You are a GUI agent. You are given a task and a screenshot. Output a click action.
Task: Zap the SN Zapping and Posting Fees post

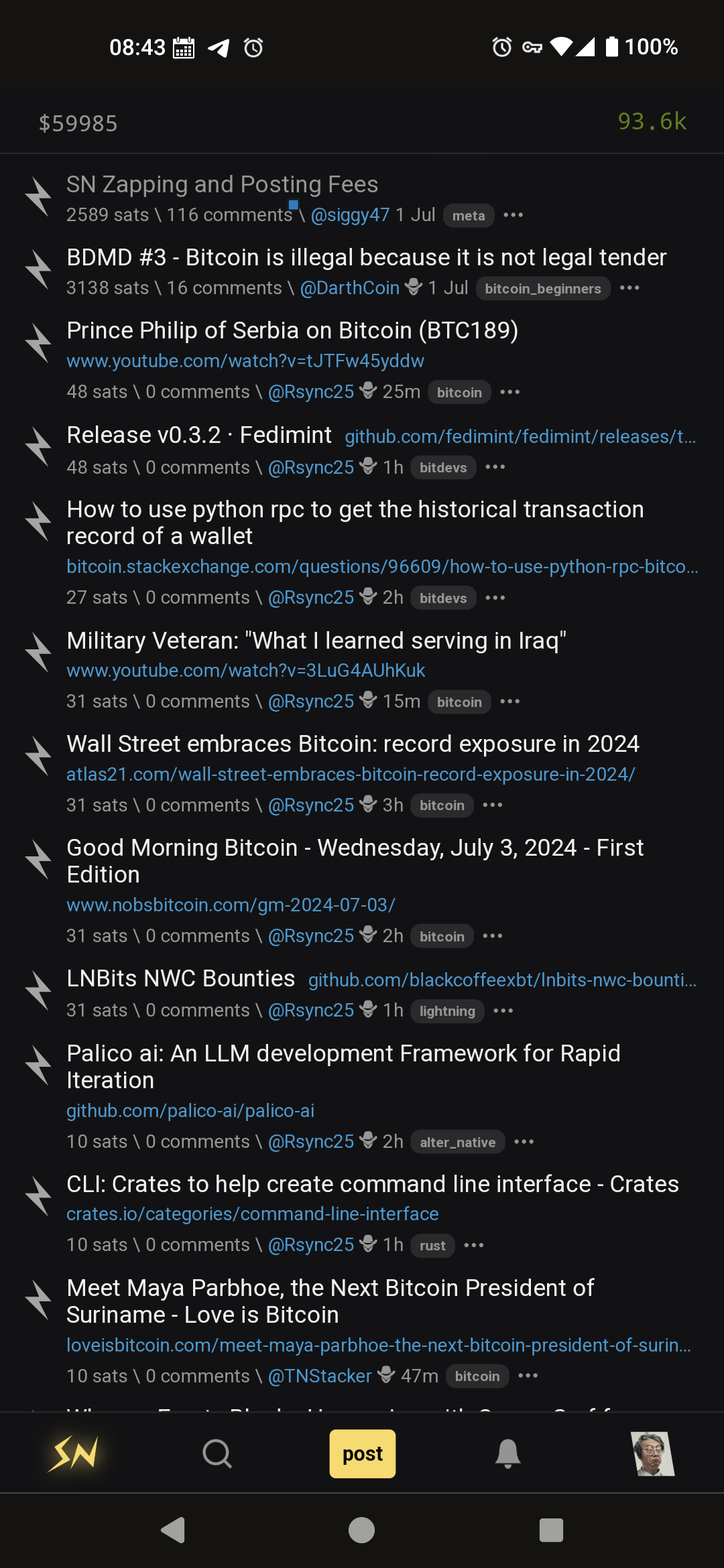pos(38,197)
